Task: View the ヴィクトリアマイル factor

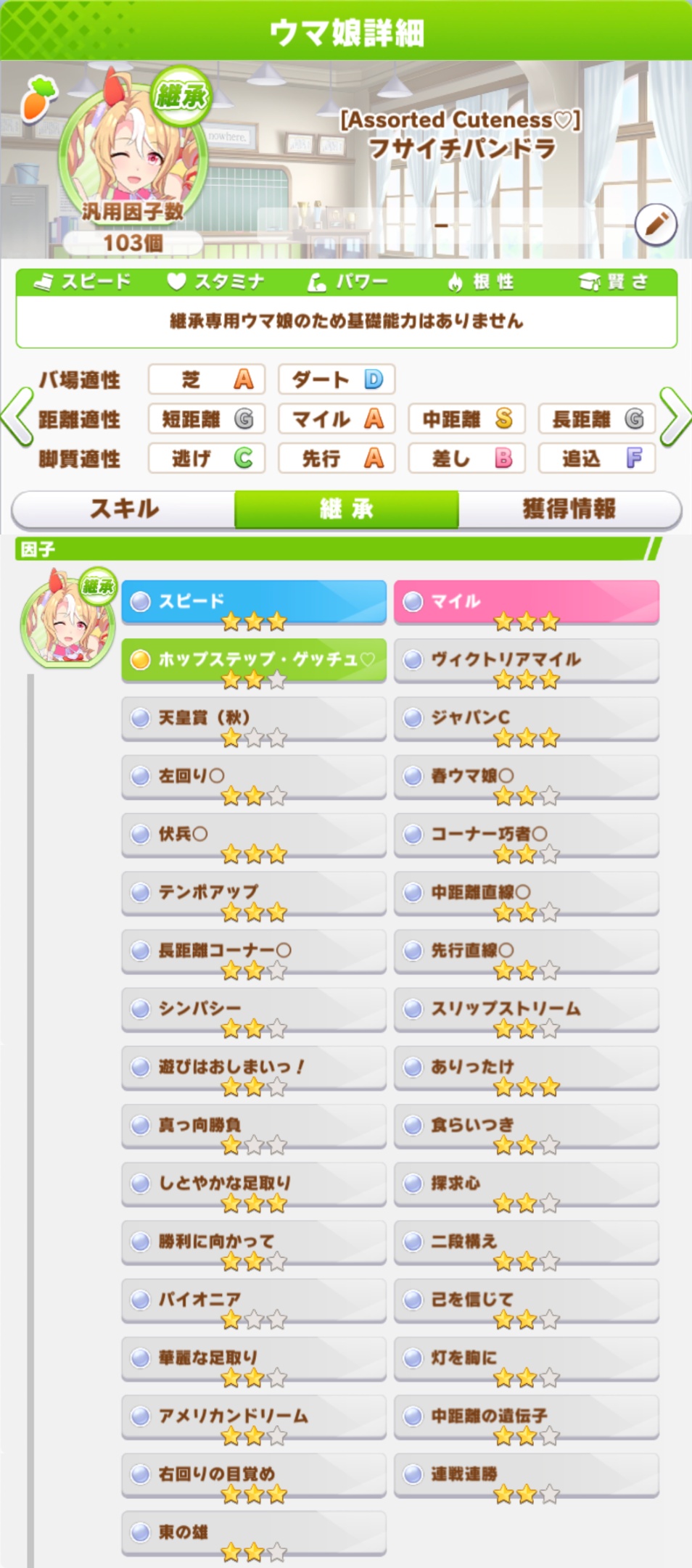Action: [526, 660]
